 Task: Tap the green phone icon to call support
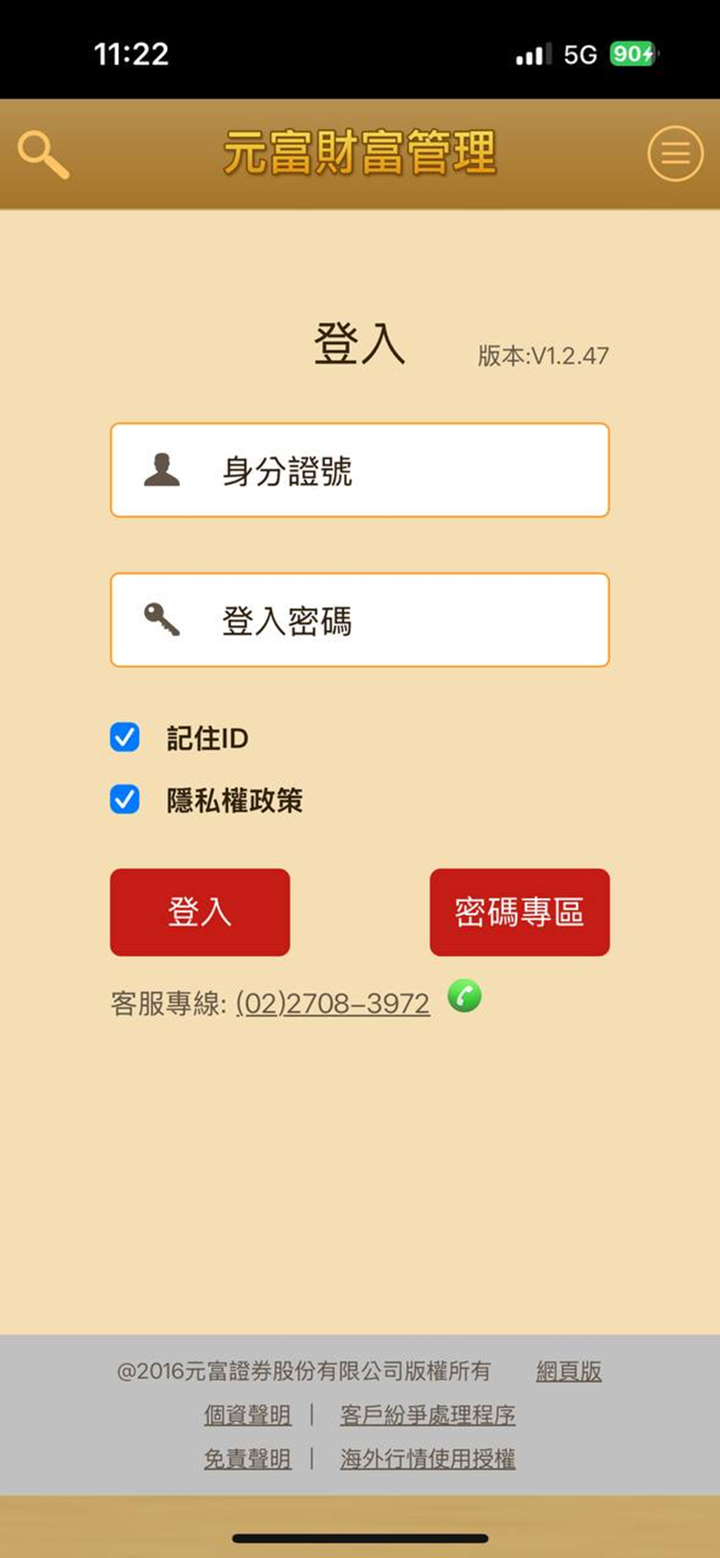463,996
